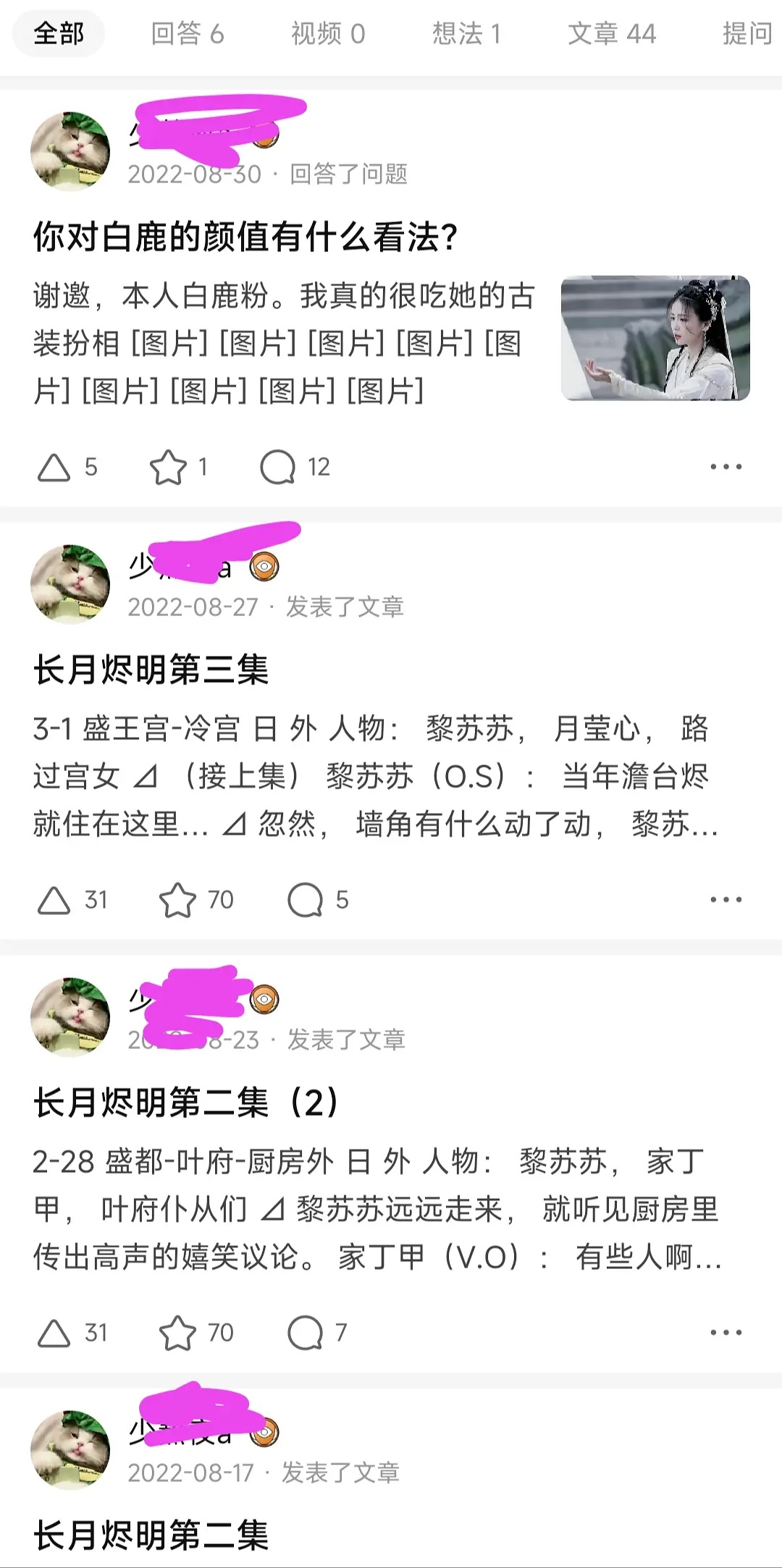Switch to the 回答 6 tab
This screenshot has width=782, height=1568.
point(187,33)
